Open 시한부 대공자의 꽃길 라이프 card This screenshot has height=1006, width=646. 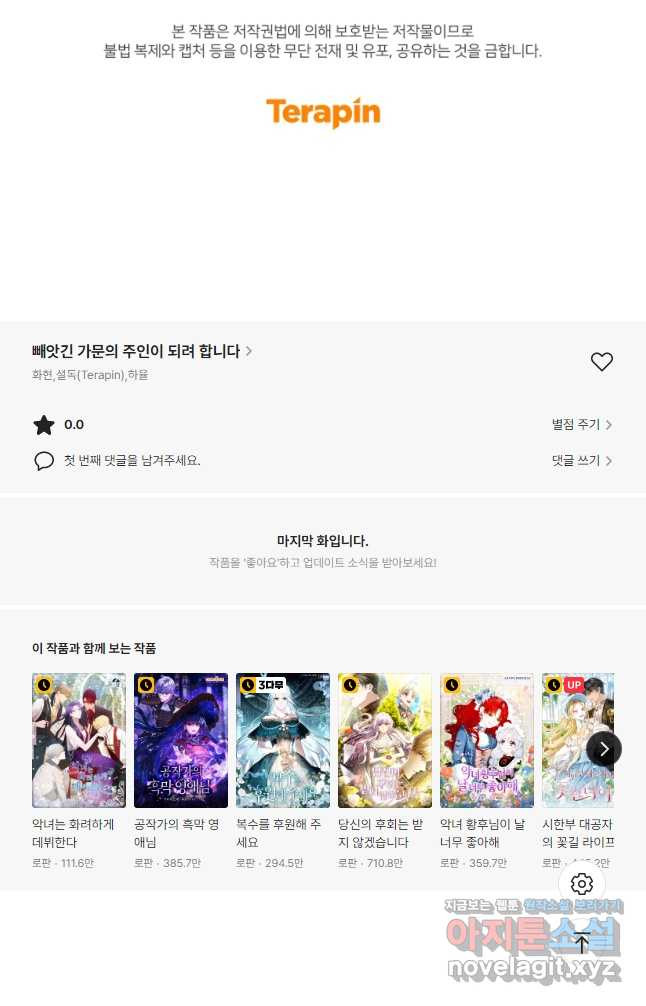point(572,740)
